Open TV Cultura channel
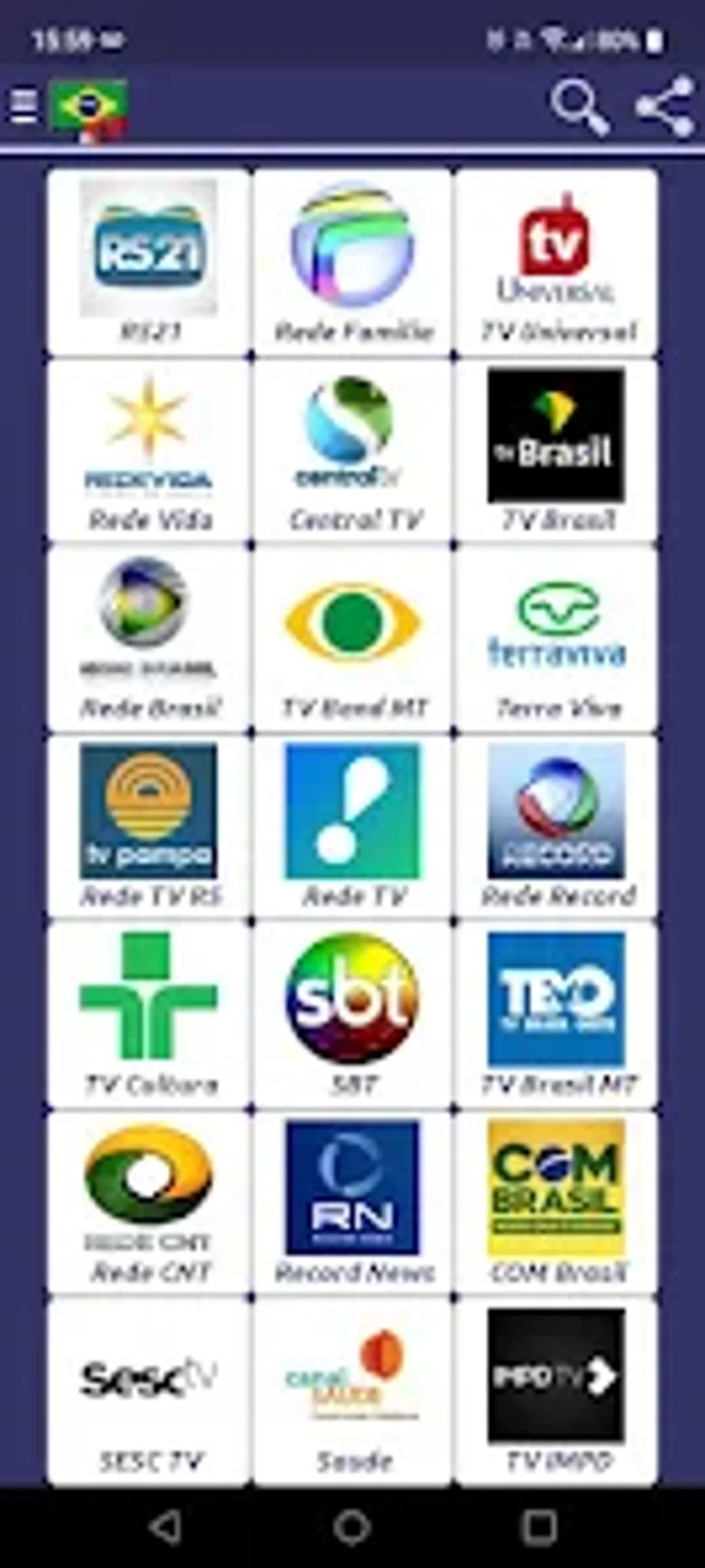Viewport: 705px width, 1568px height. point(149,1015)
